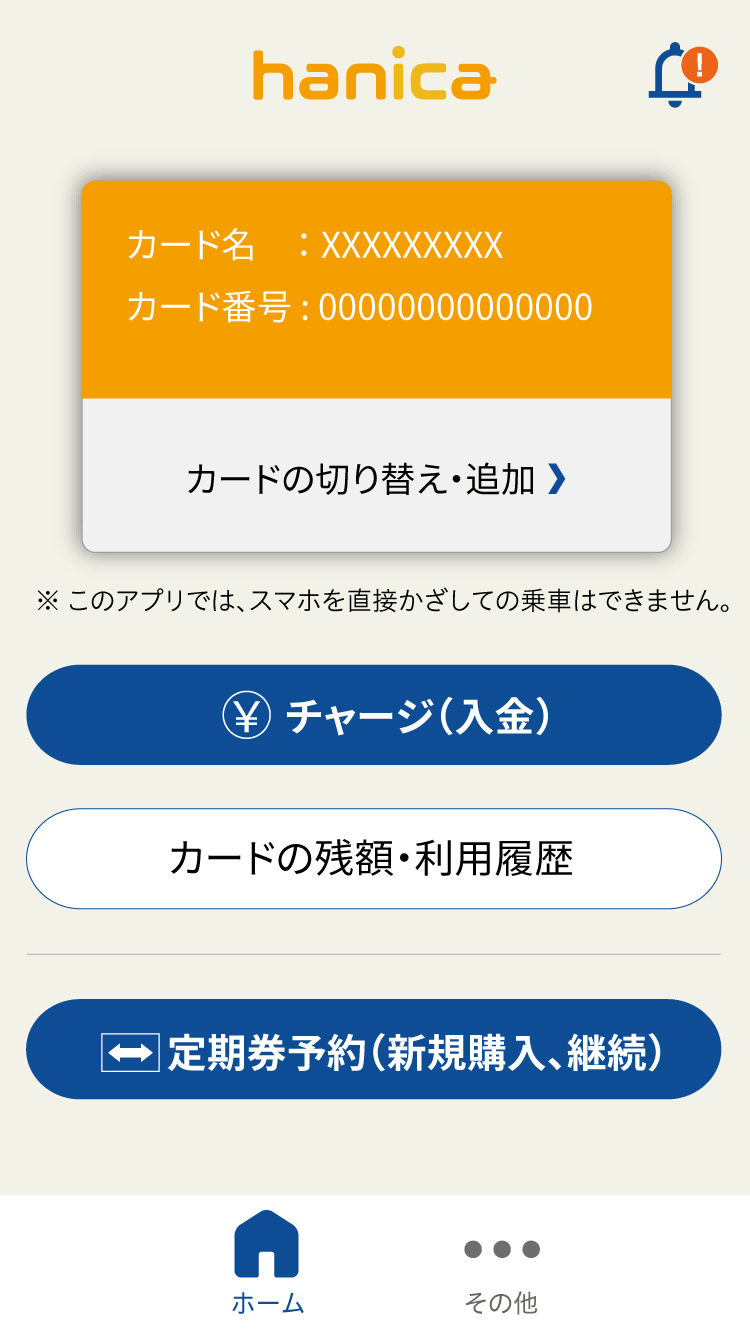Tap 定期券予約（新規購入、継続）

[373, 1049]
